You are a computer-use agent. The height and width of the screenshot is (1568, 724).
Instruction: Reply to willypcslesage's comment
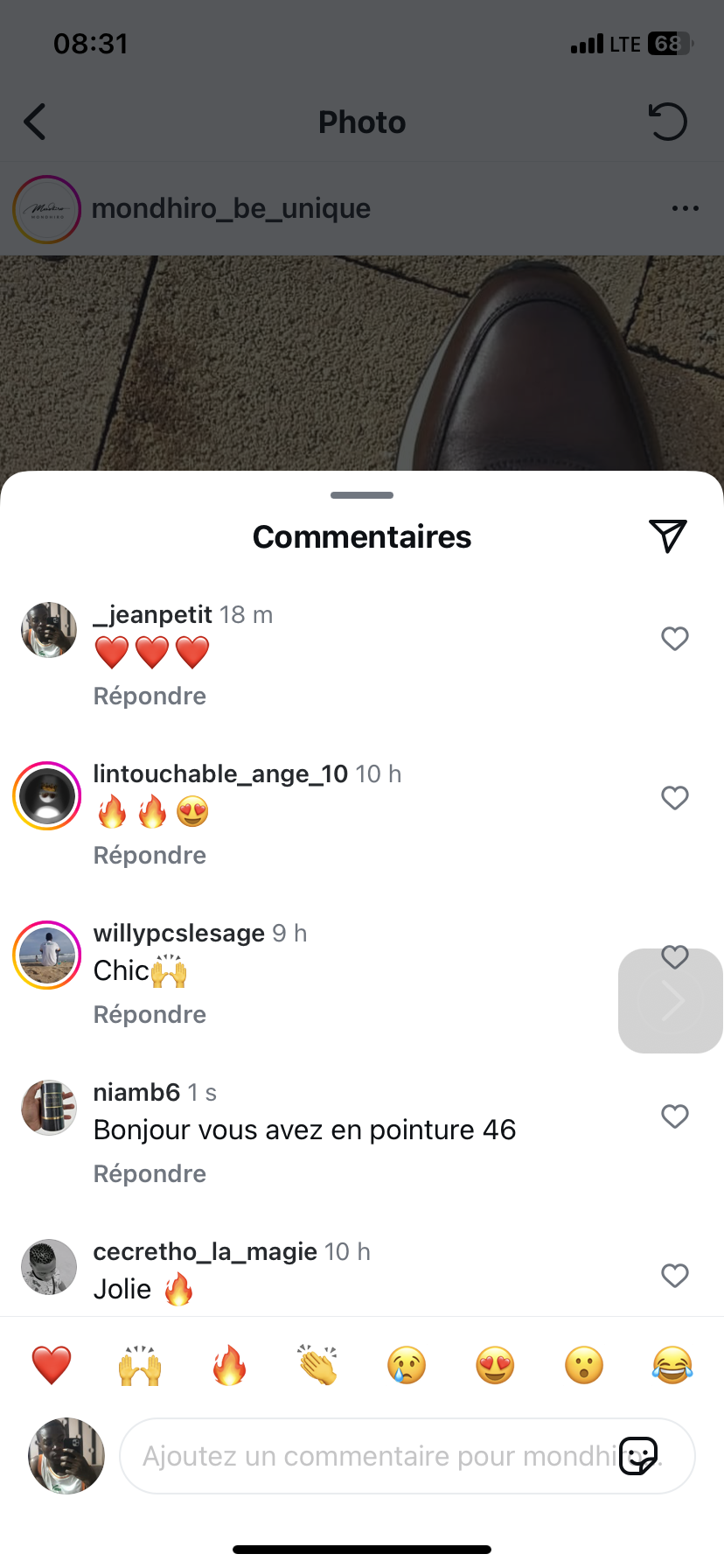(150, 1015)
